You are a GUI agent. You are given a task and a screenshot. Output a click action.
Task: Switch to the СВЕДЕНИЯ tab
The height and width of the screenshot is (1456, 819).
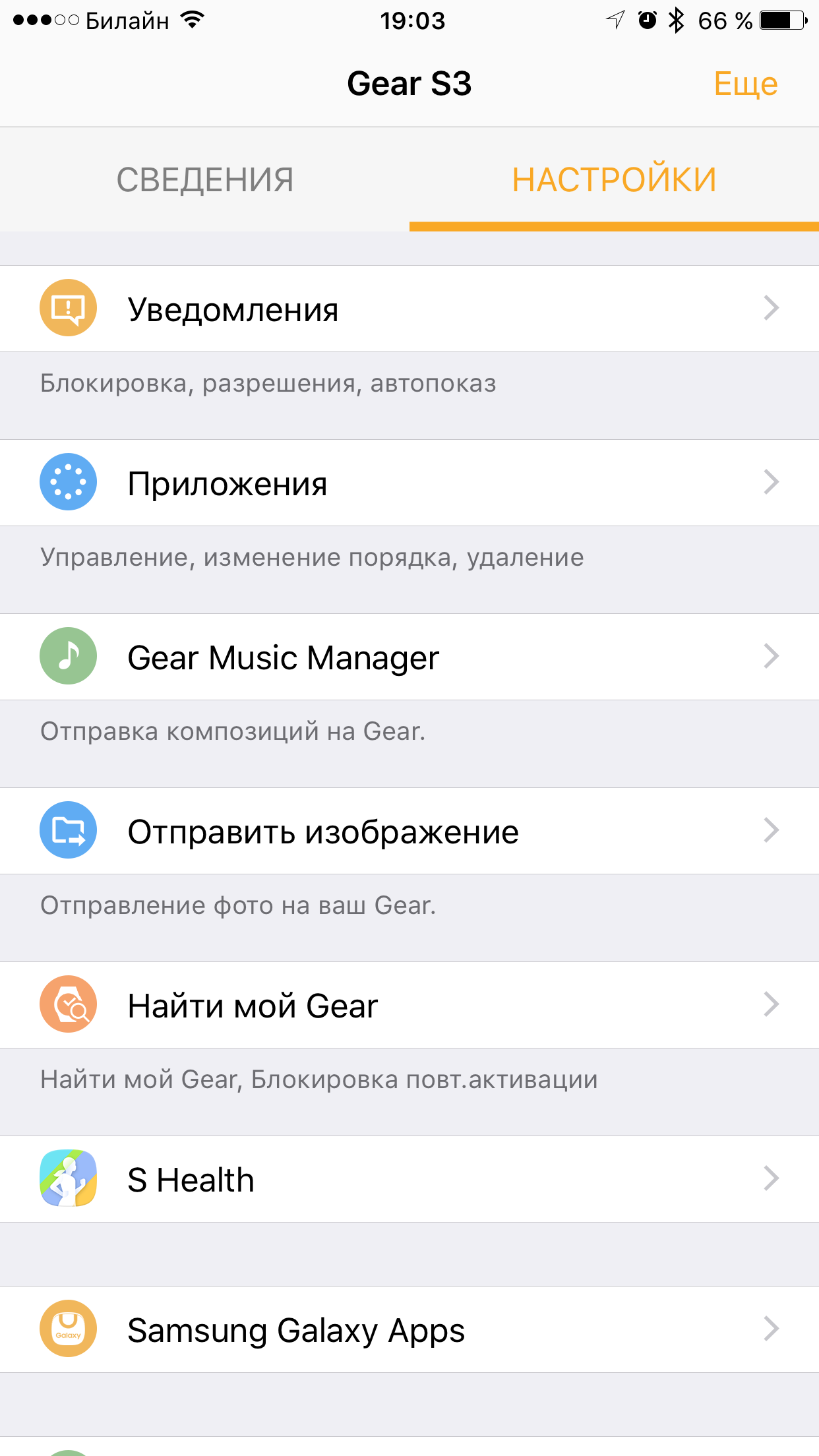[x=204, y=180]
